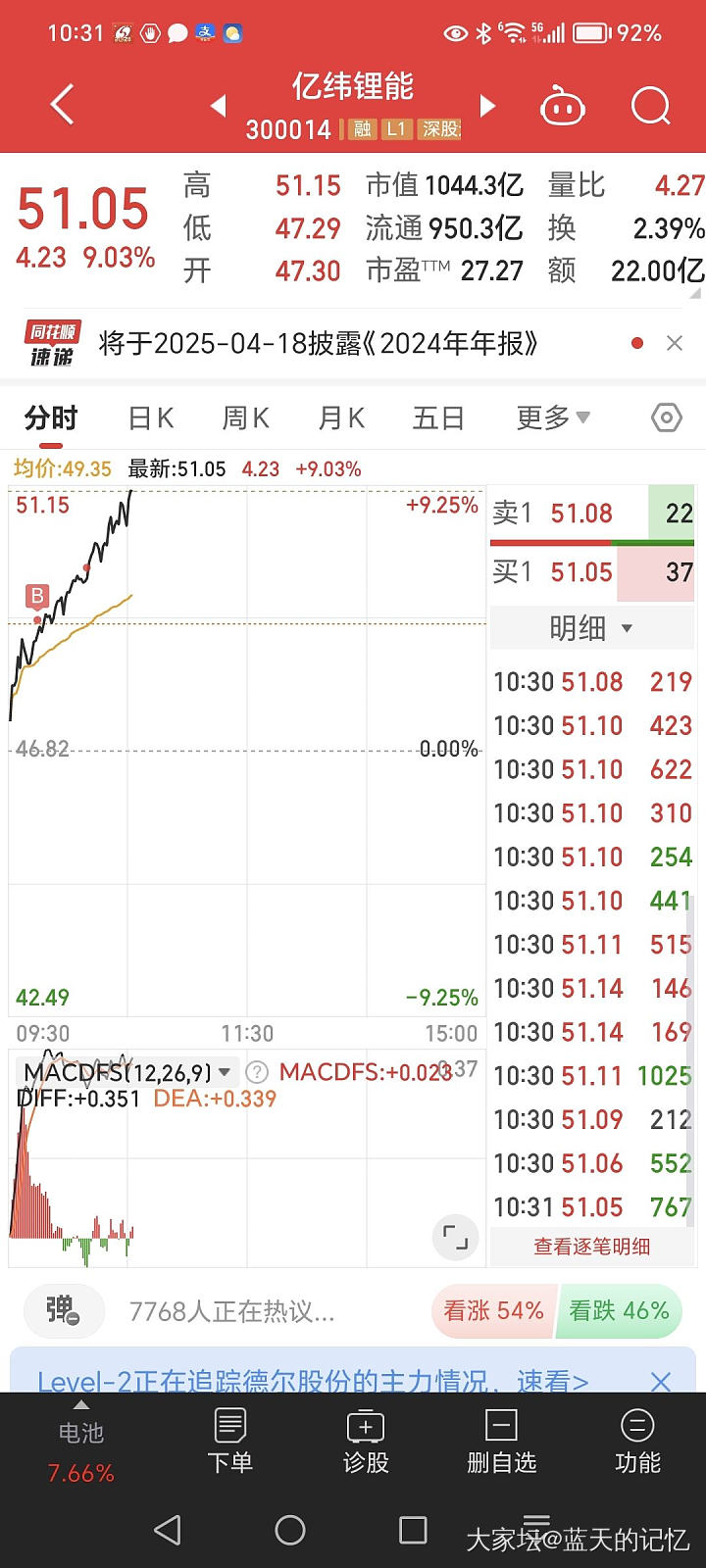The height and width of the screenshot is (1568, 706).
Task: Open 查看逐笔明细 link
Action: pyautogui.click(x=591, y=1247)
